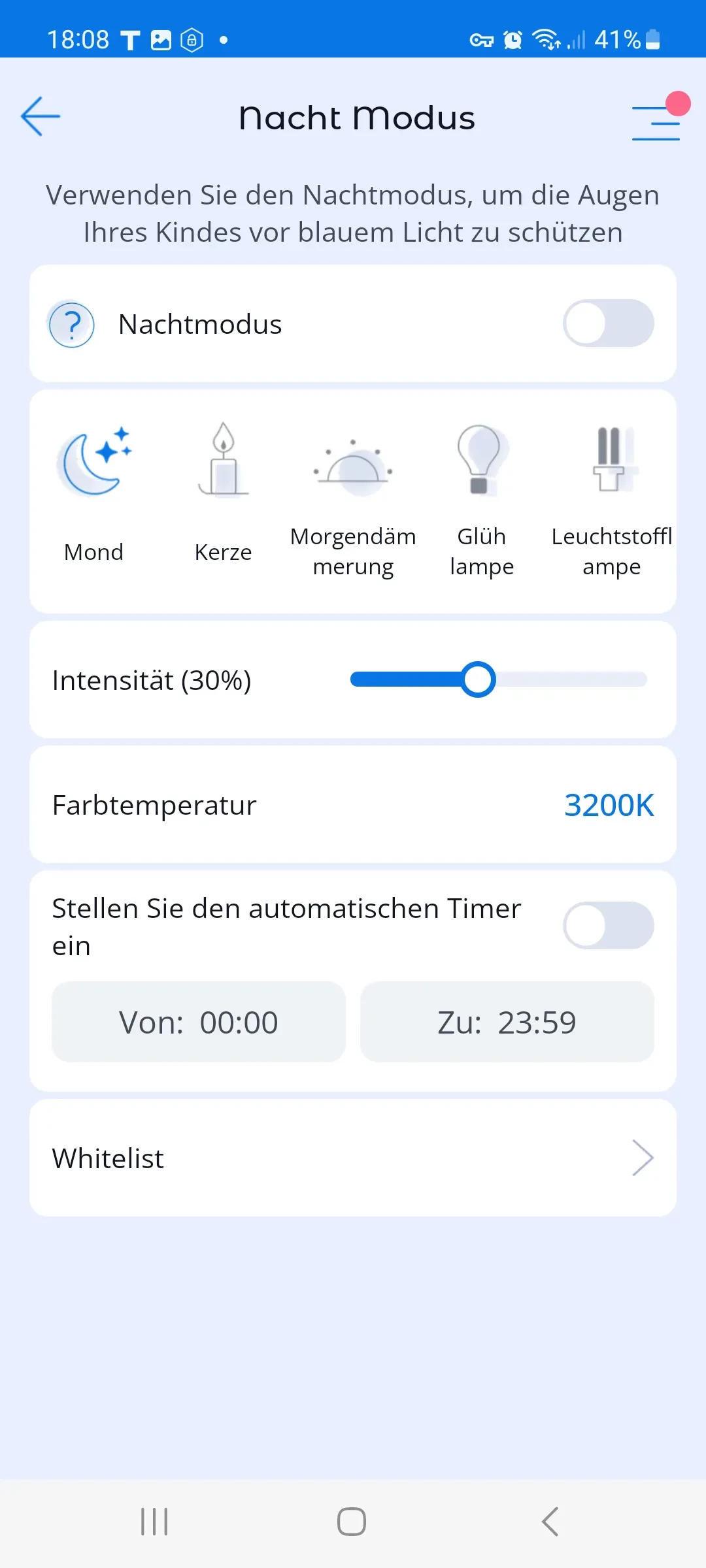Open recent apps from navigation bar
The height and width of the screenshot is (1568, 706).
(154, 1522)
